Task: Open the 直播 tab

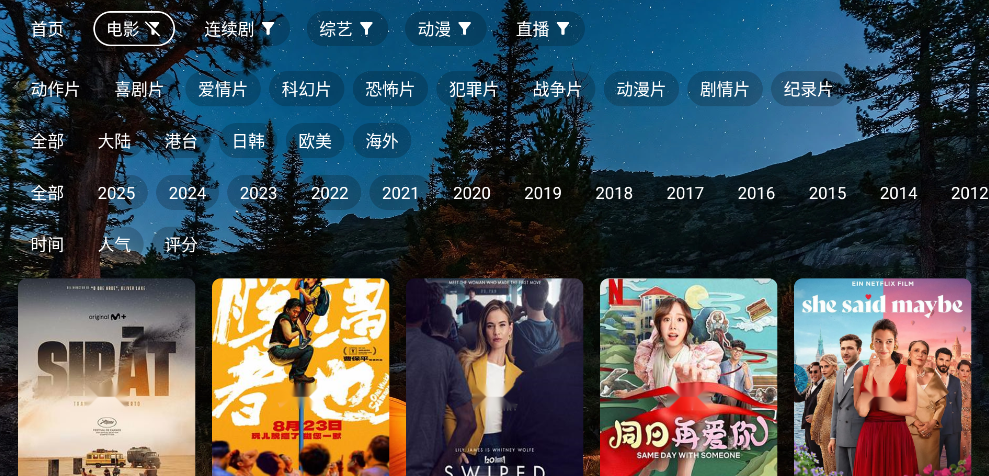Action: (543, 29)
